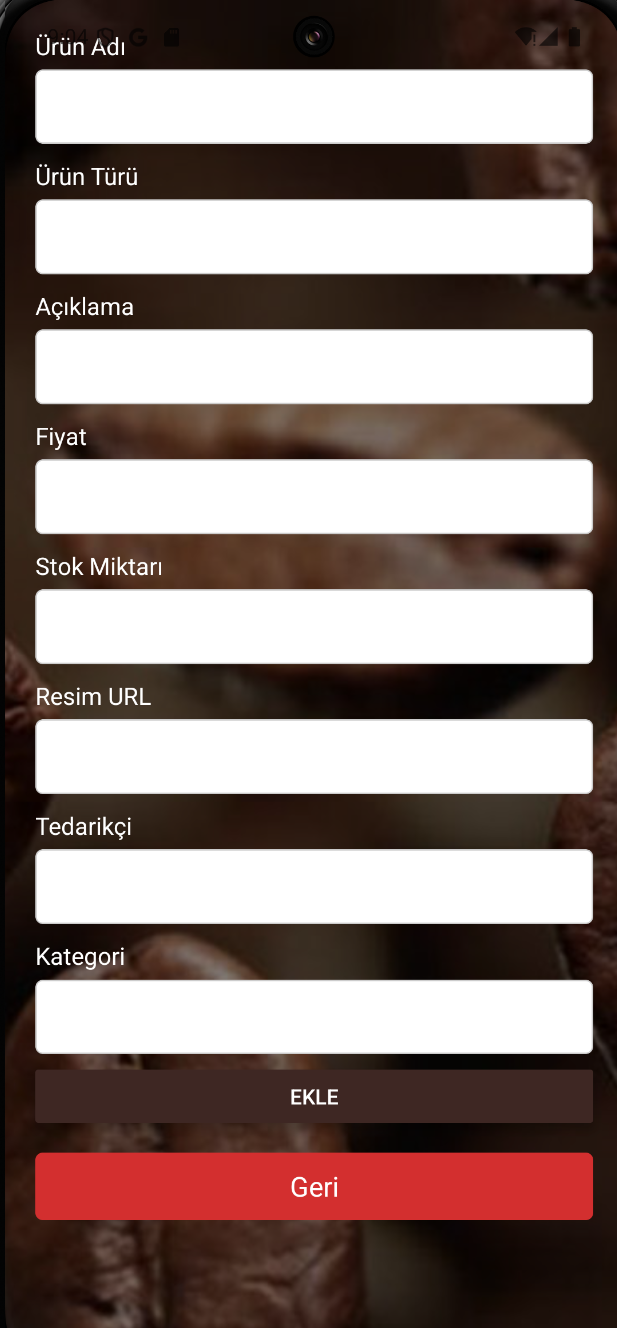Tap the Resim URL text box
The image size is (617, 1328).
pos(314,757)
